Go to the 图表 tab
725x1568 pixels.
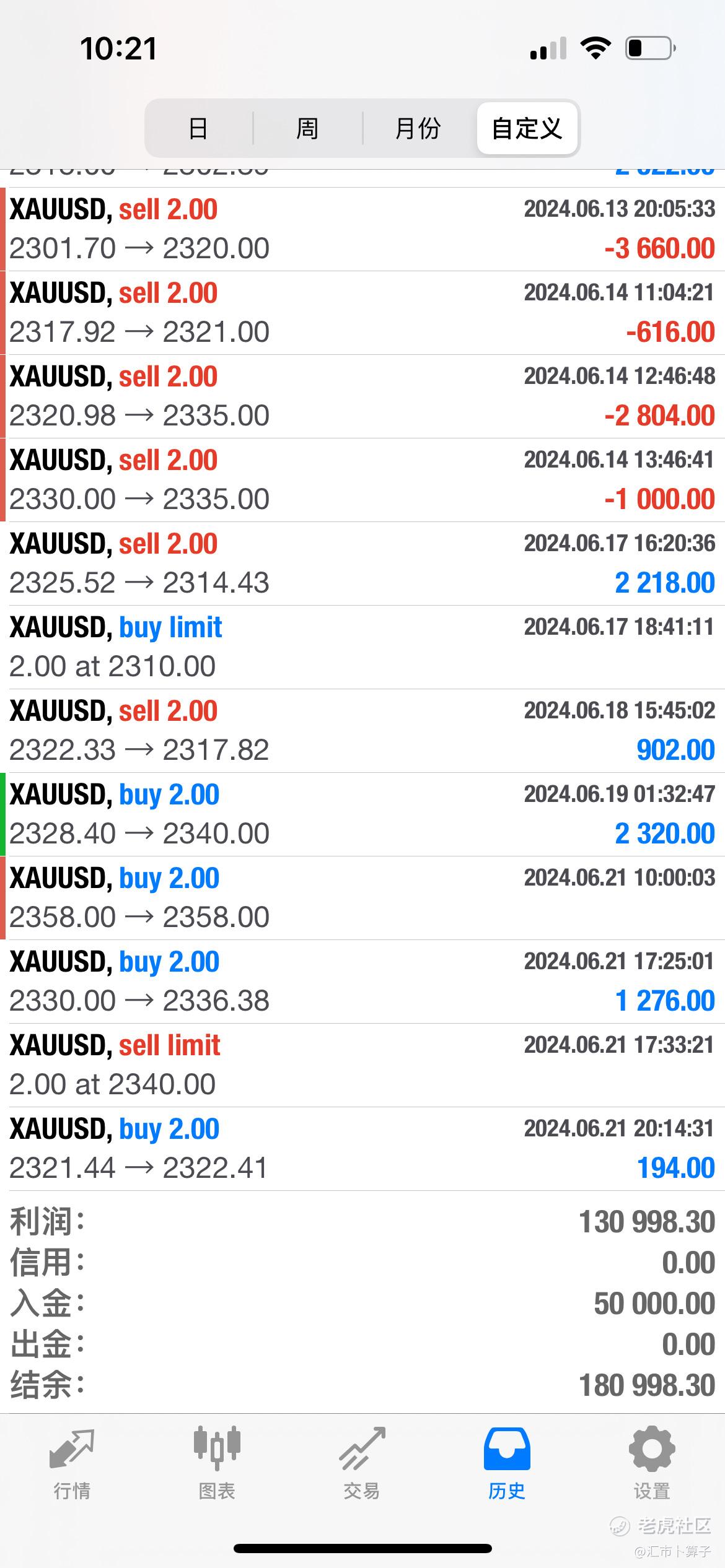(x=217, y=1463)
